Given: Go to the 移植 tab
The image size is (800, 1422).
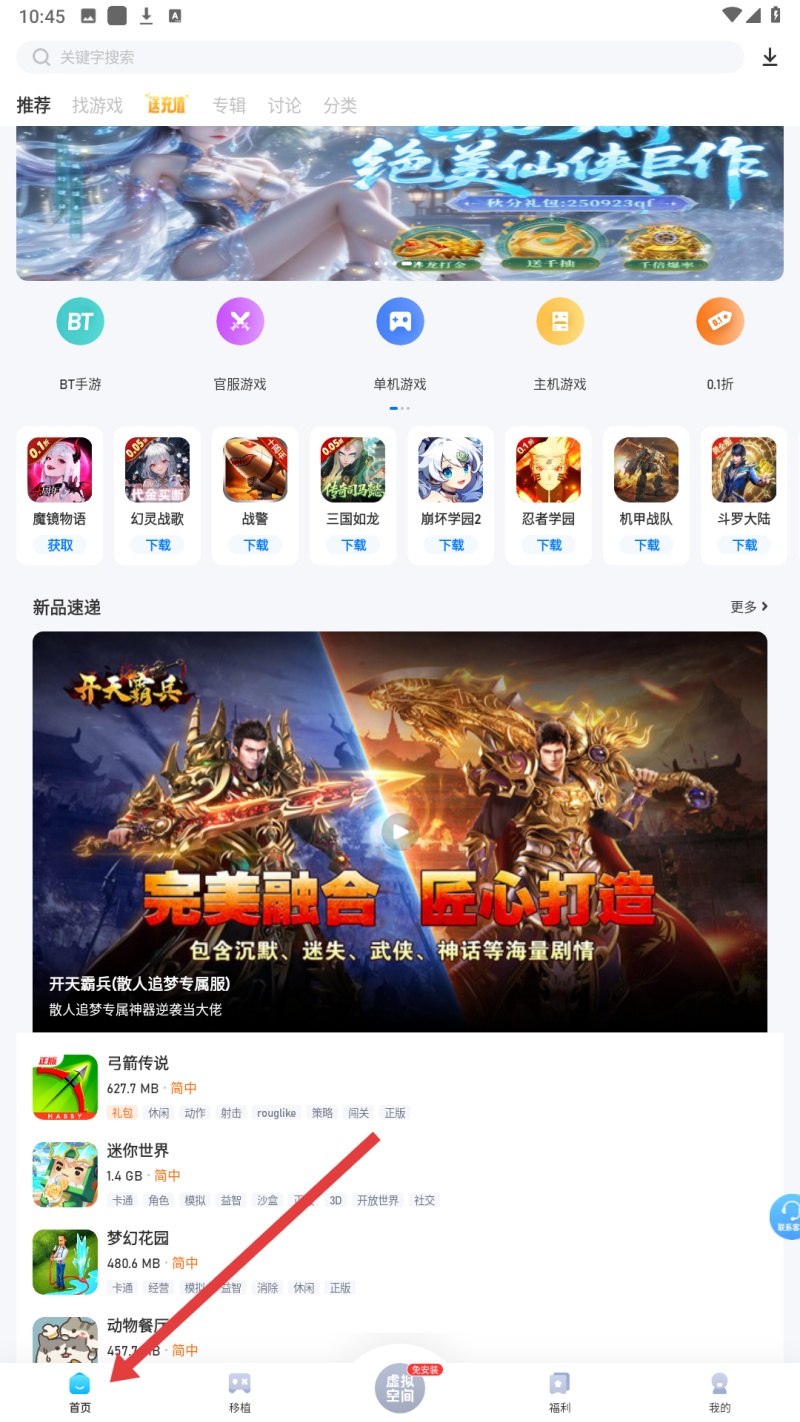Looking at the screenshot, I should click(240, 1392).
